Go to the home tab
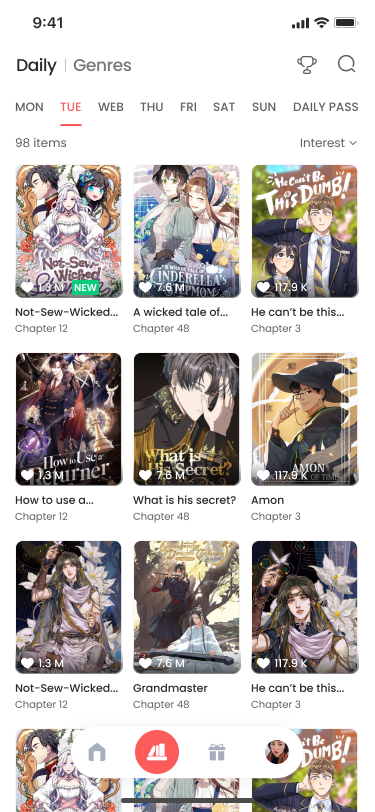The image size is (375, 812). pyautogui.click(x=97, y=752)
